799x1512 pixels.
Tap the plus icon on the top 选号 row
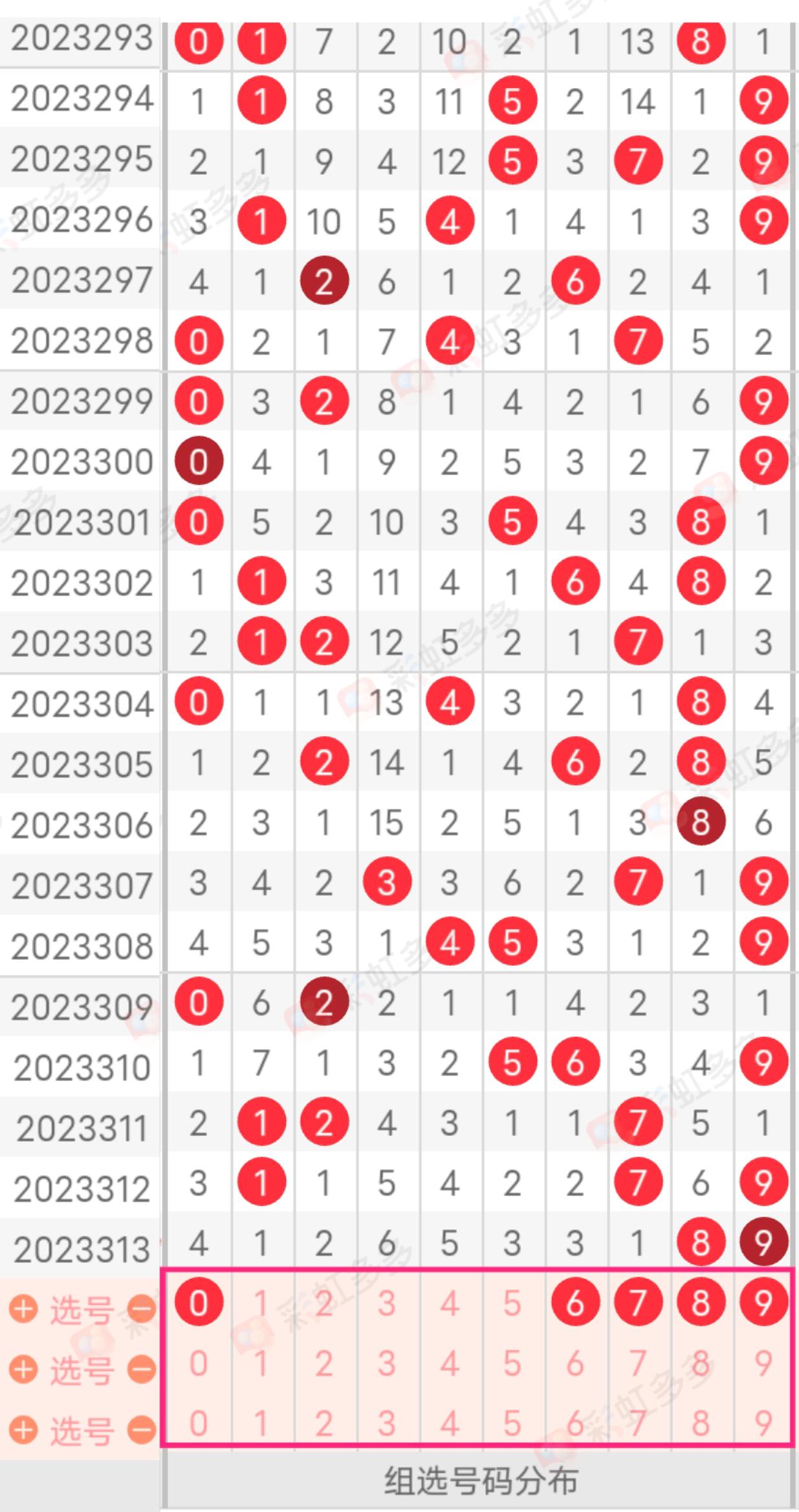pos(23,1309)
